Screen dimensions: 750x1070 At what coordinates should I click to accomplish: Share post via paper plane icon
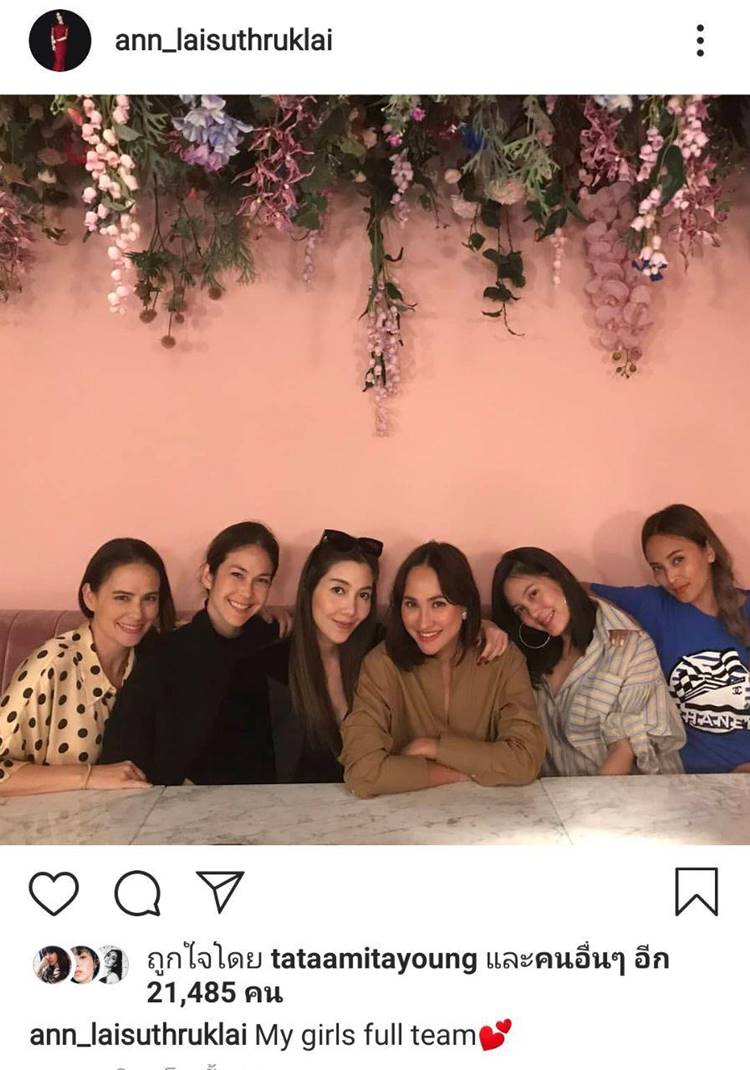pyautogui.click(x=219, y=891)
